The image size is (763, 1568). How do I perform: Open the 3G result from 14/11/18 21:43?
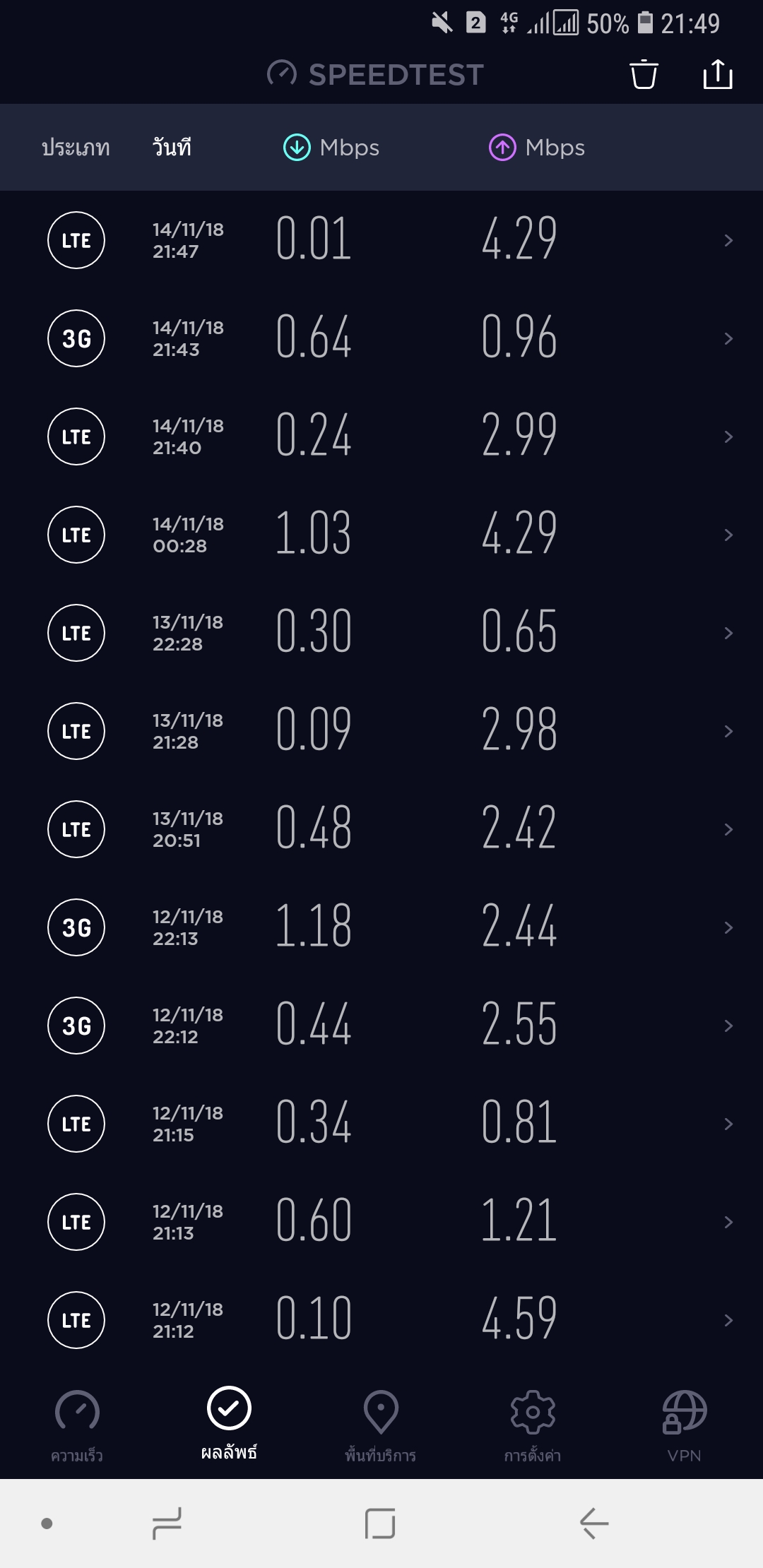381,338
